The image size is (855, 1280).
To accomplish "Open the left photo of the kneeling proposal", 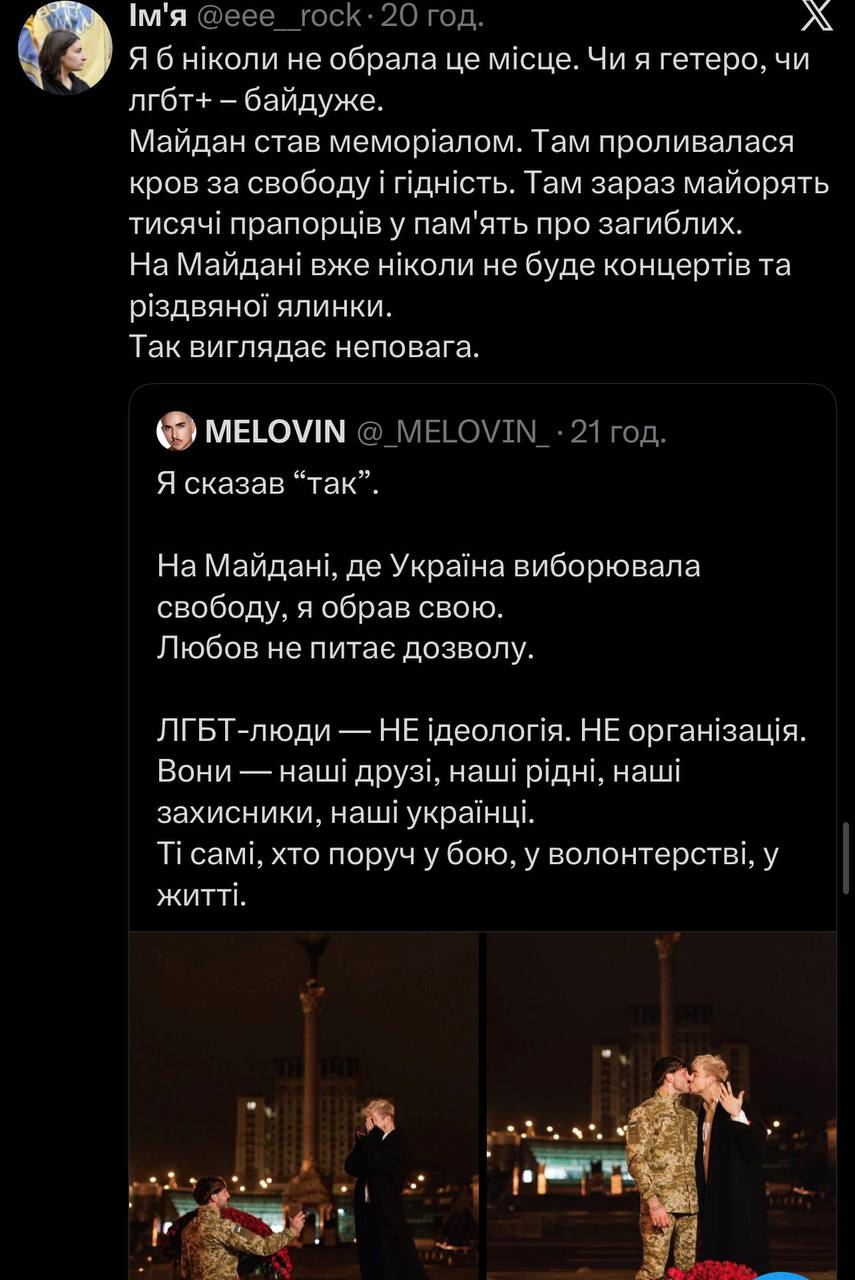I will tap(304, 1105).
